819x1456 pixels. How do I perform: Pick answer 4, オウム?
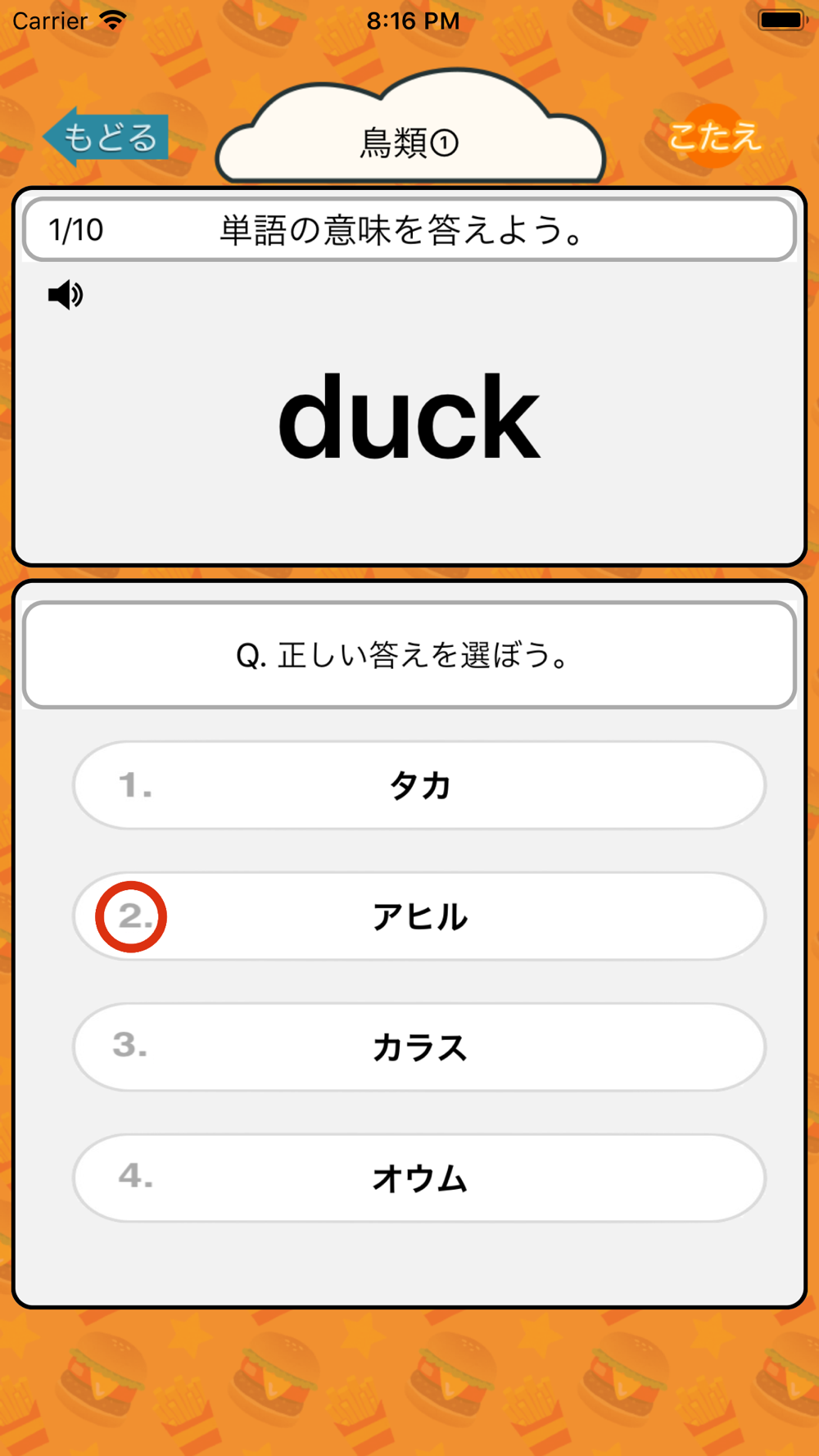(418, 1178)
